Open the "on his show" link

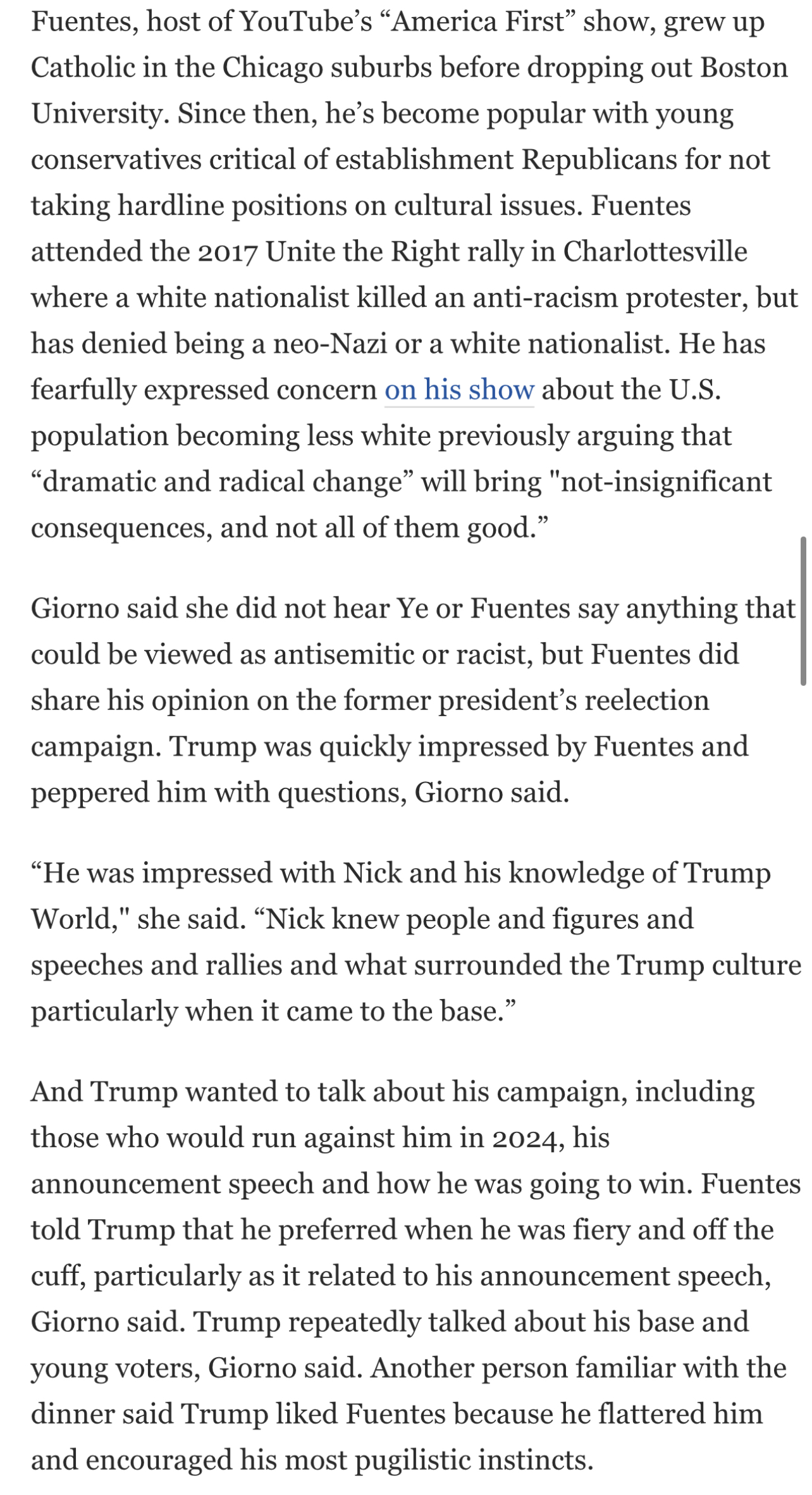coord(459,390)
